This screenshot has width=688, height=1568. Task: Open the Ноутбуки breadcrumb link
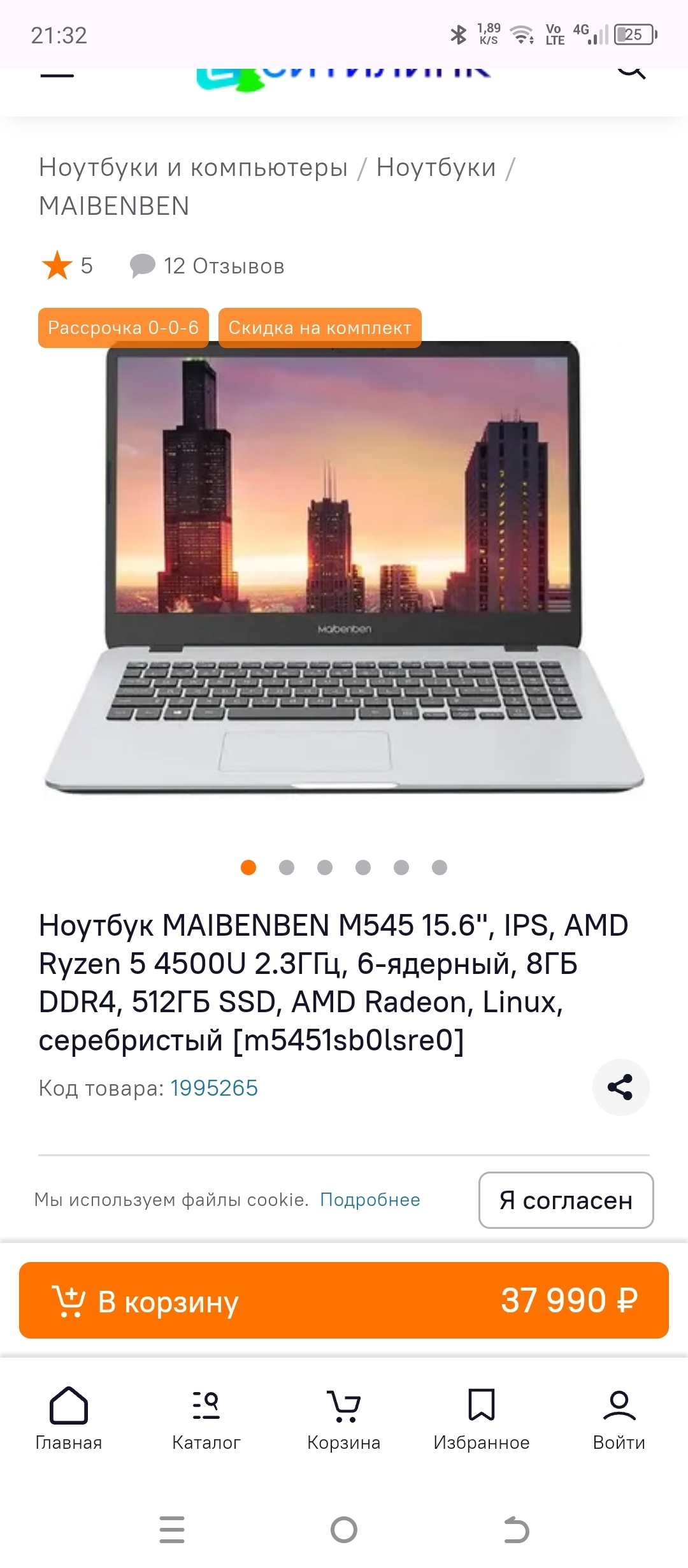[x=436, y=168]
